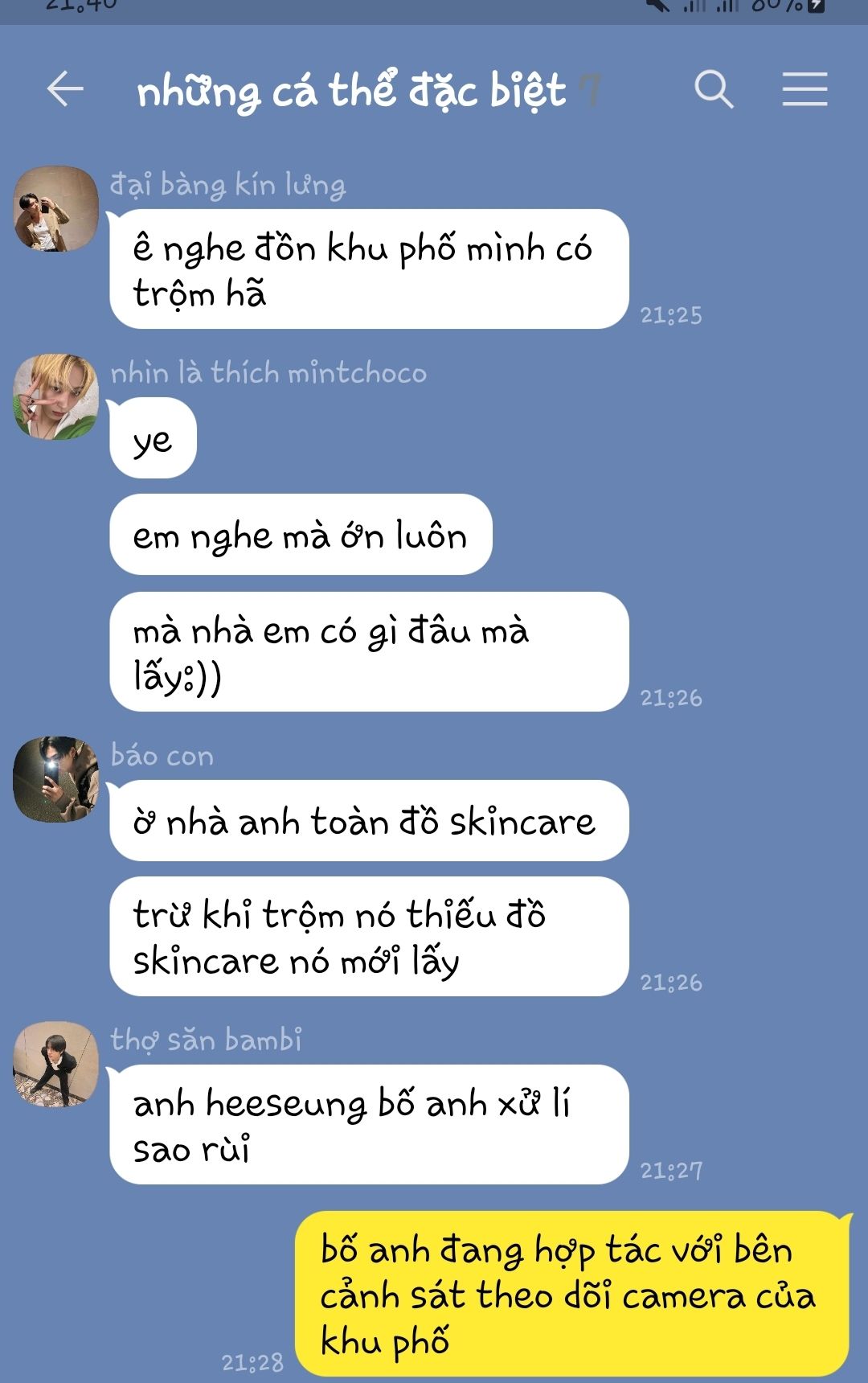Go back from the group chat
868x1383 pixels.
click(x=65, y=88)
